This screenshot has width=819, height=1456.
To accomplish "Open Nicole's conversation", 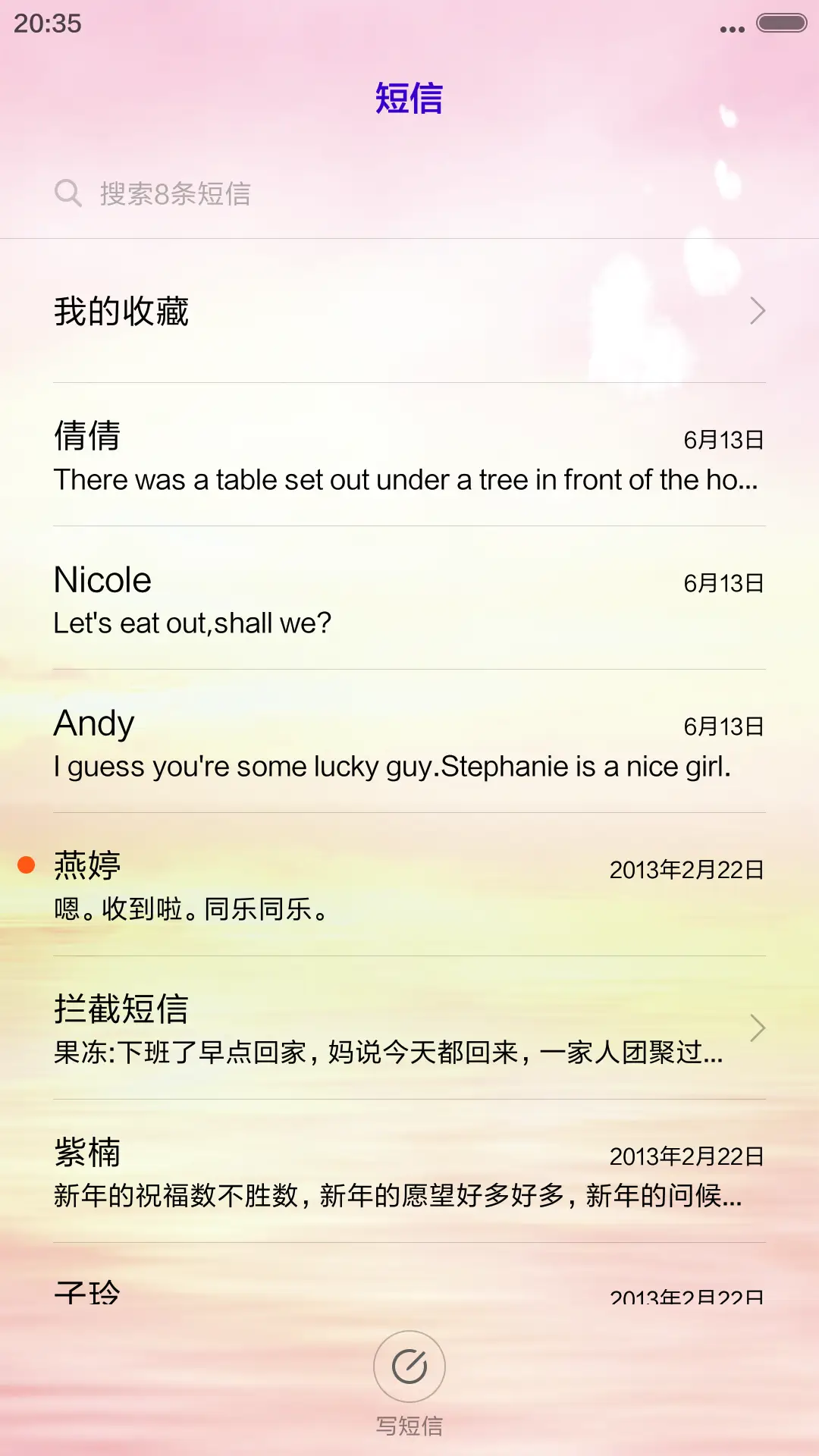I will click(x=303, y=599).
